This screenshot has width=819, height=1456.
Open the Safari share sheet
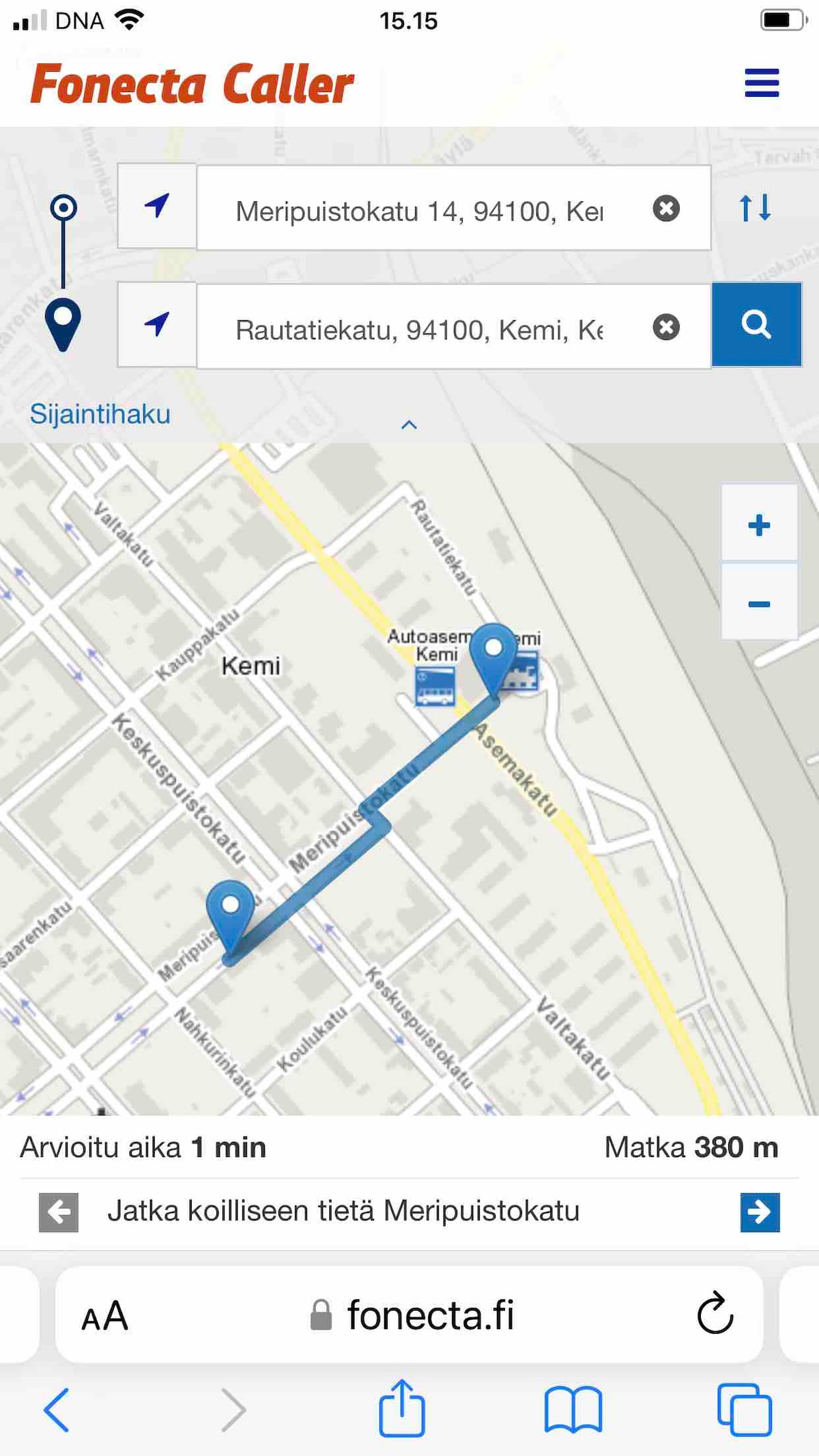coord(402,1408)
